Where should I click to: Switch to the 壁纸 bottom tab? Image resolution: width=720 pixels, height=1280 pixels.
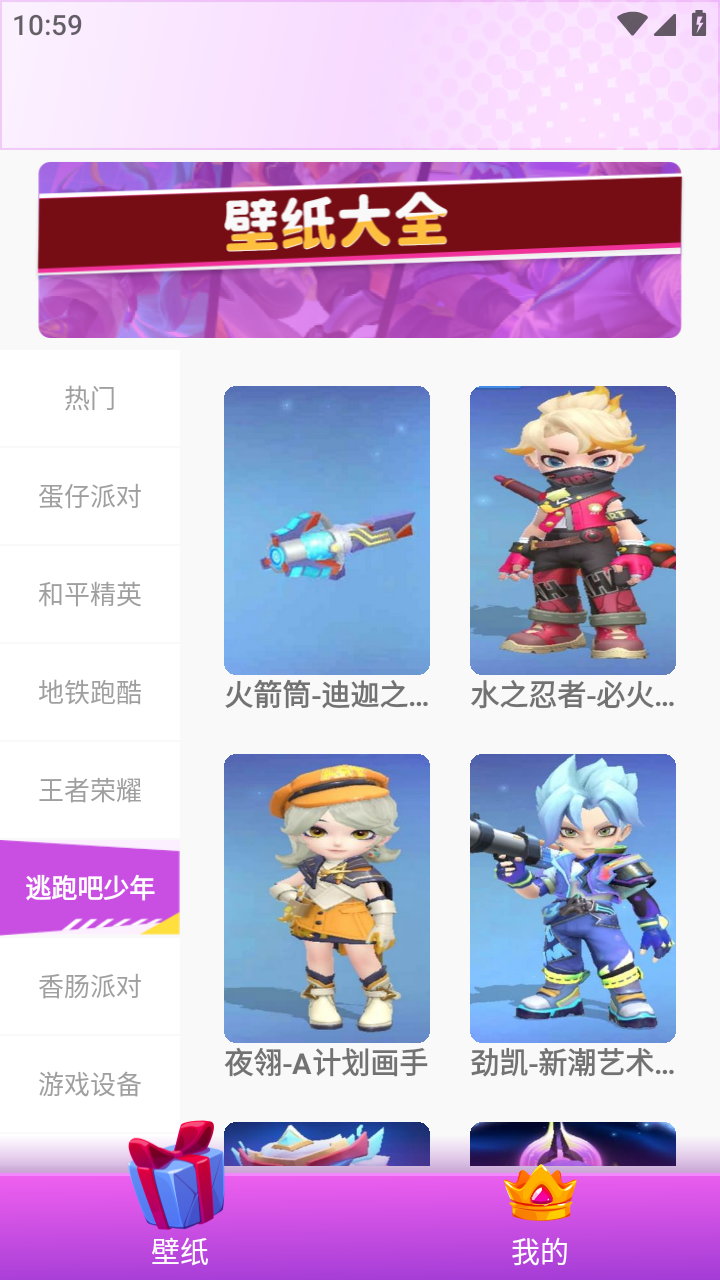click(180, 1225)
